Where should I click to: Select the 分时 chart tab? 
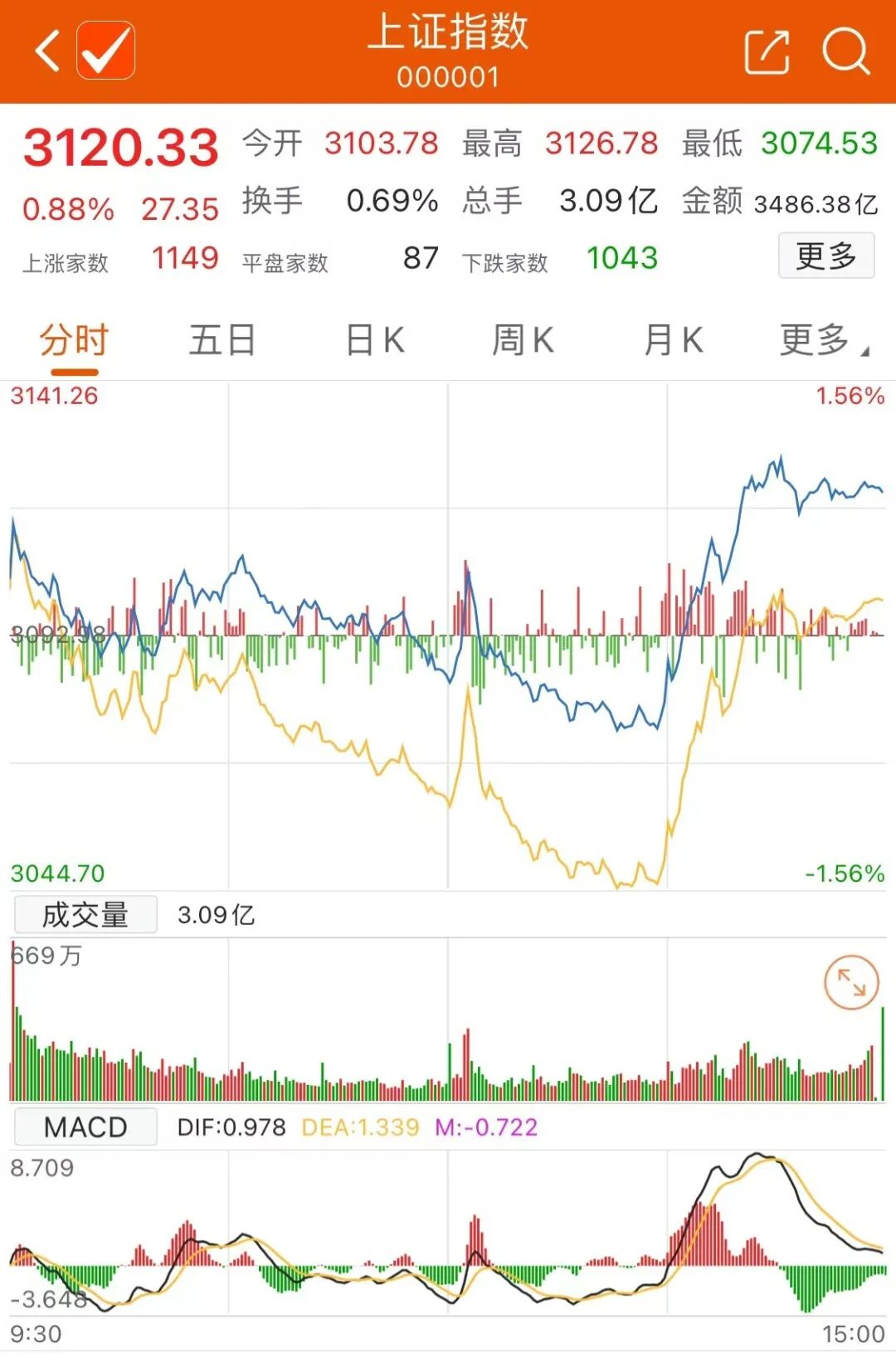pyautogui.click(x=75, y=340)
